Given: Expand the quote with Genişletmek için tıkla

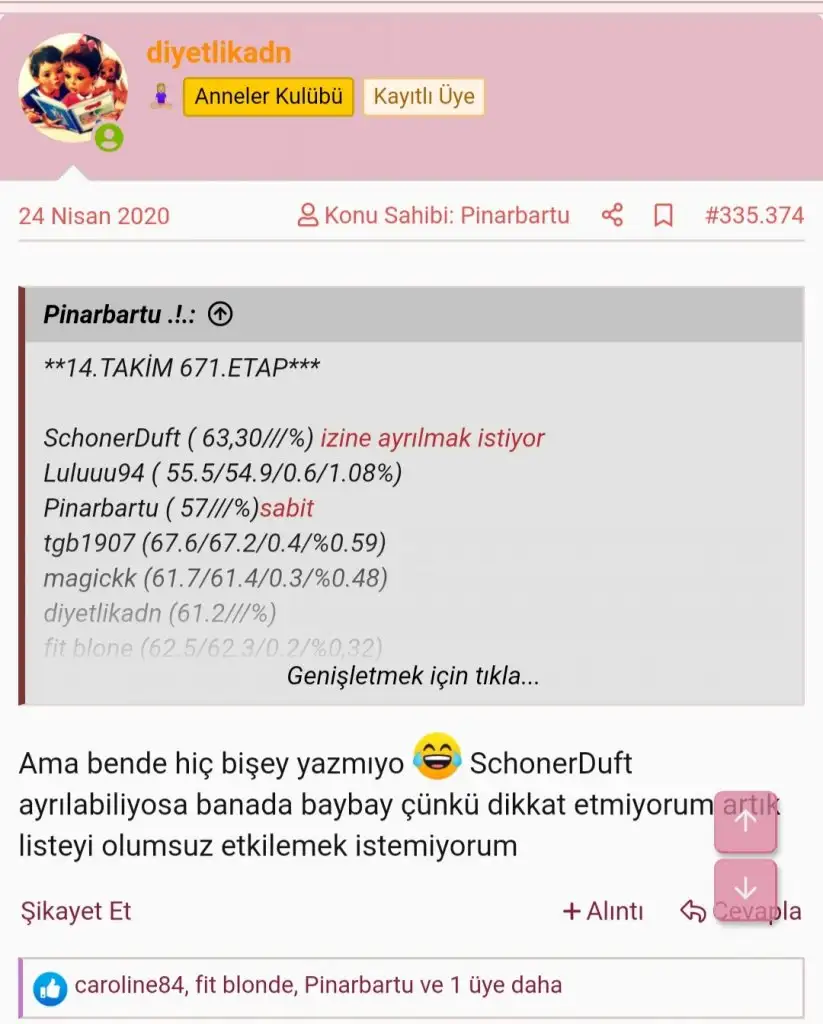Looking at the screenshot, I should [x=413, y=676].
